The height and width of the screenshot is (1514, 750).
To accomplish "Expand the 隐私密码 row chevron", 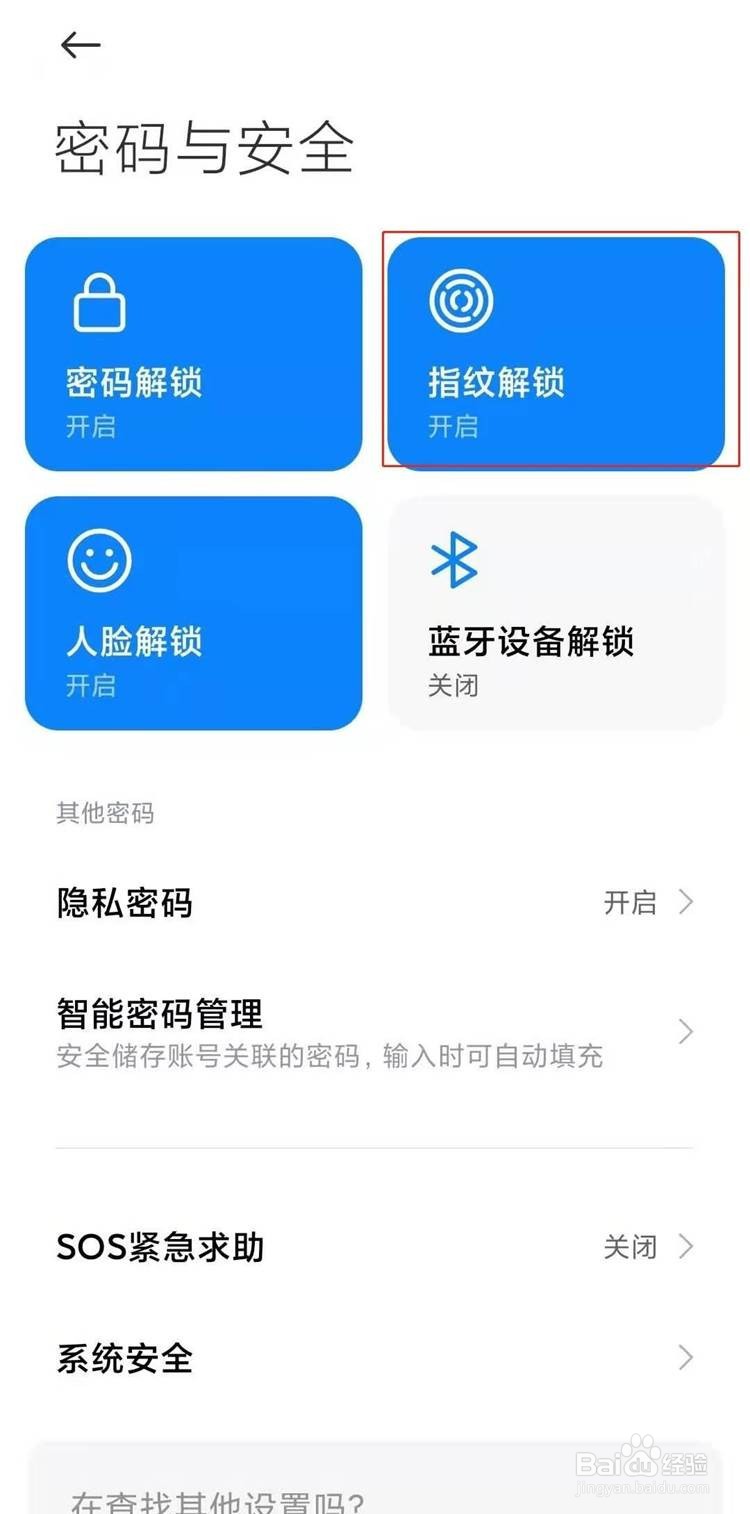I will point(686,902).
